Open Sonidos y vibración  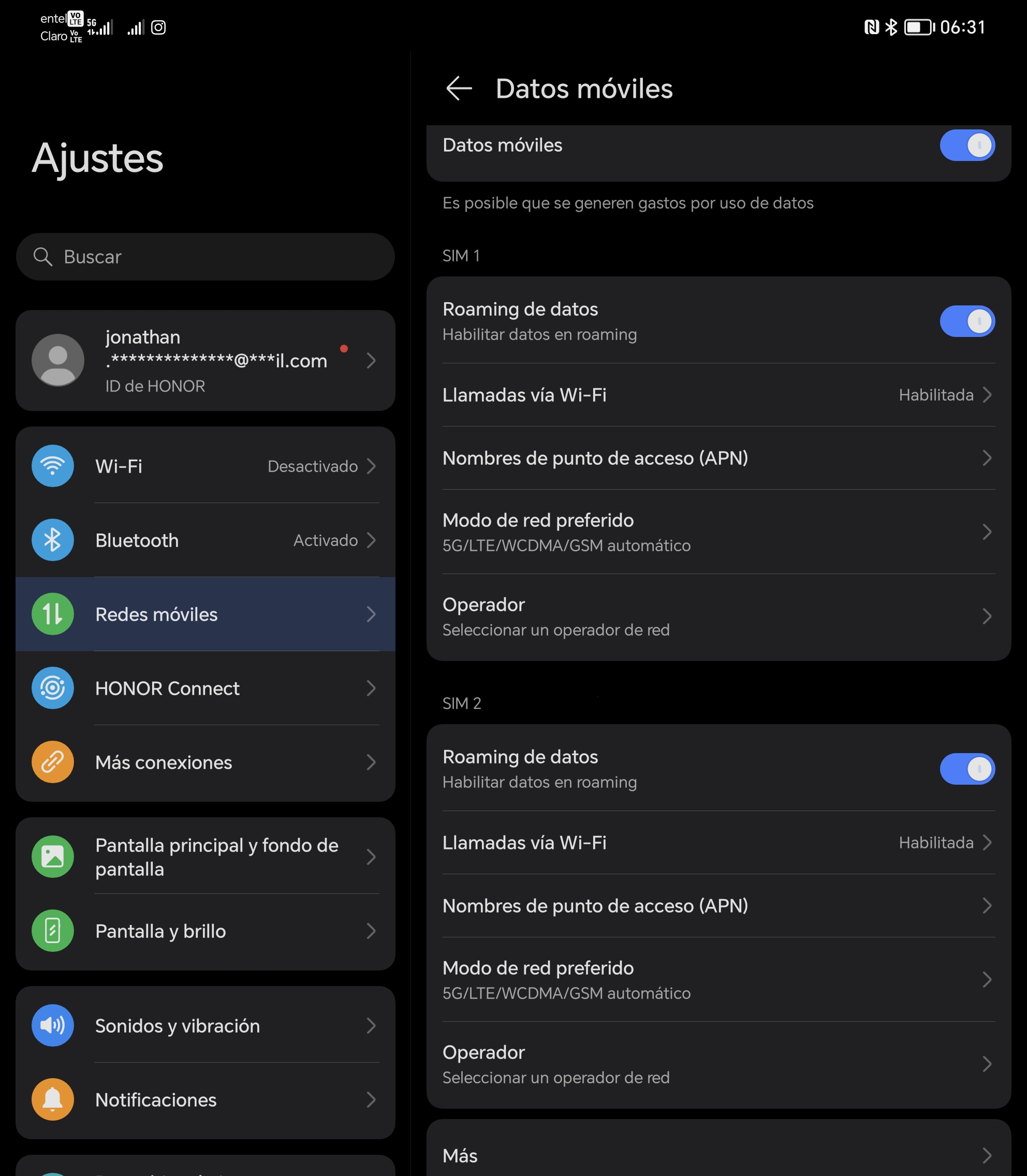click(205, 1025)
